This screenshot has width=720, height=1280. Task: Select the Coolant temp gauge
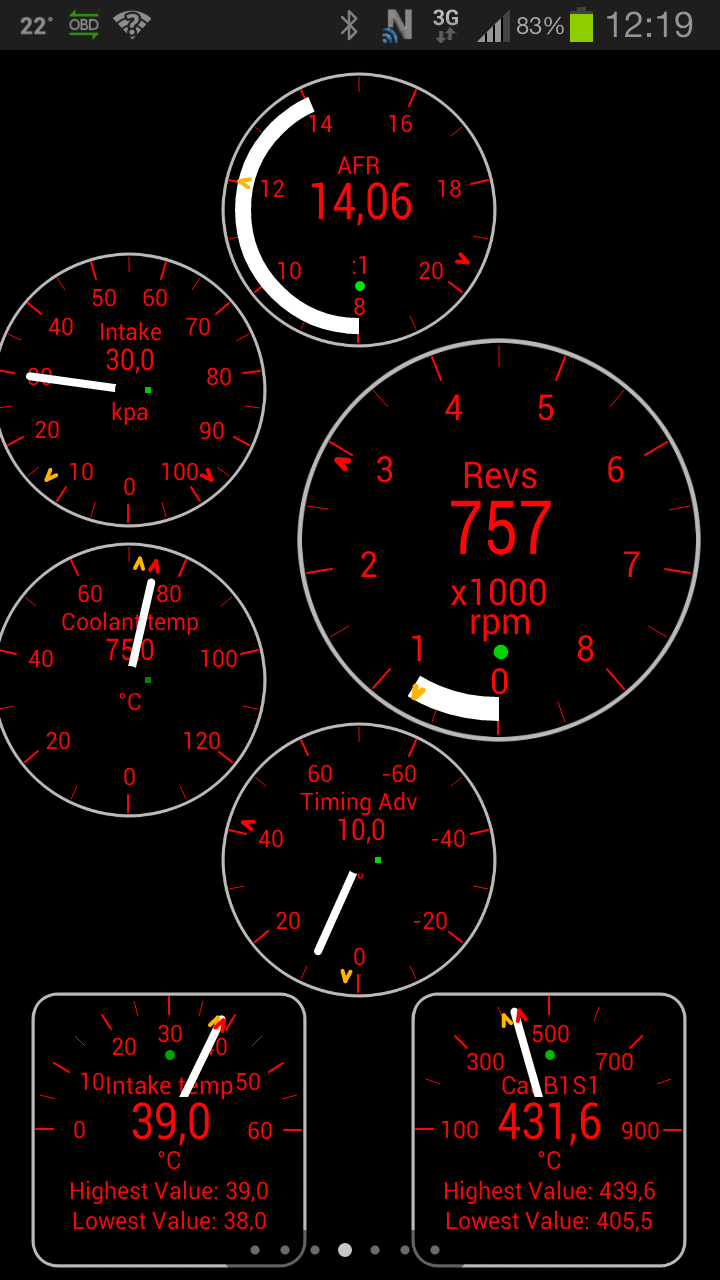click(129, 680)
